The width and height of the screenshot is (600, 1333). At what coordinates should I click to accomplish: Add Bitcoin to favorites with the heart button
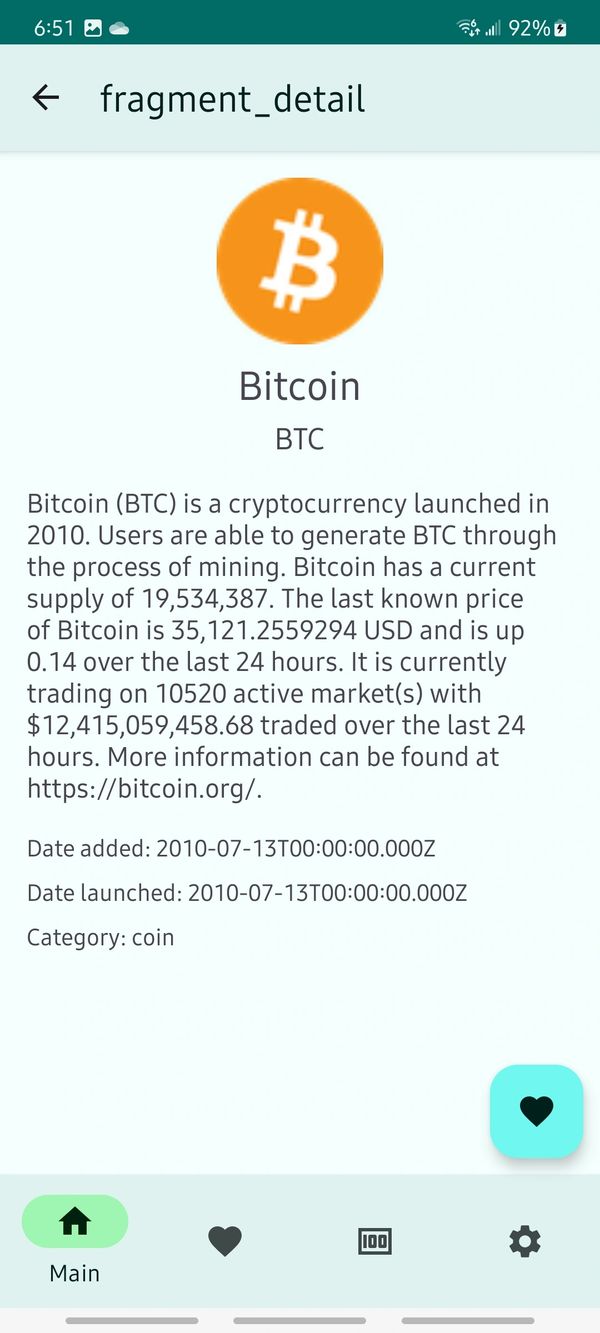pos(536,1111)
